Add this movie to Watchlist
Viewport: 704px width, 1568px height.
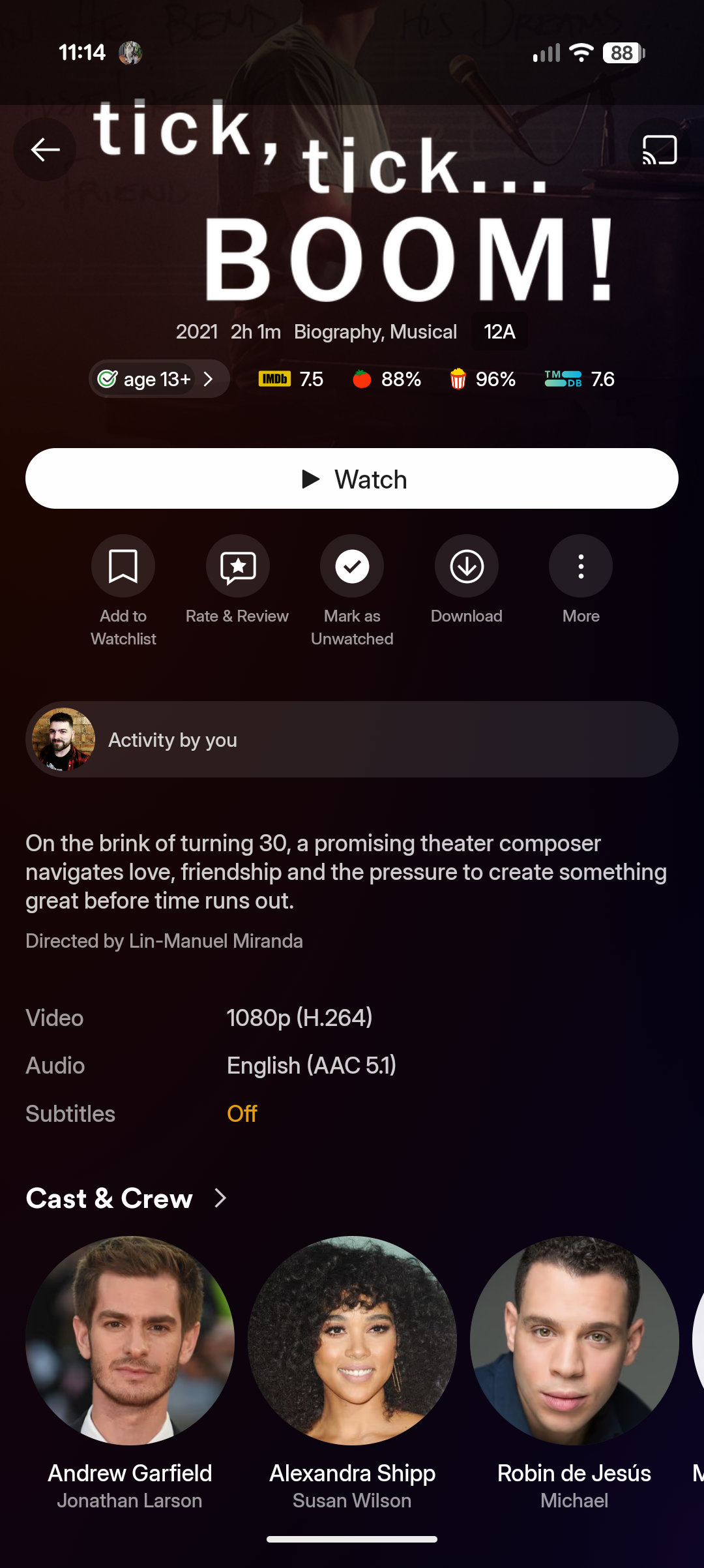(123, 566)
